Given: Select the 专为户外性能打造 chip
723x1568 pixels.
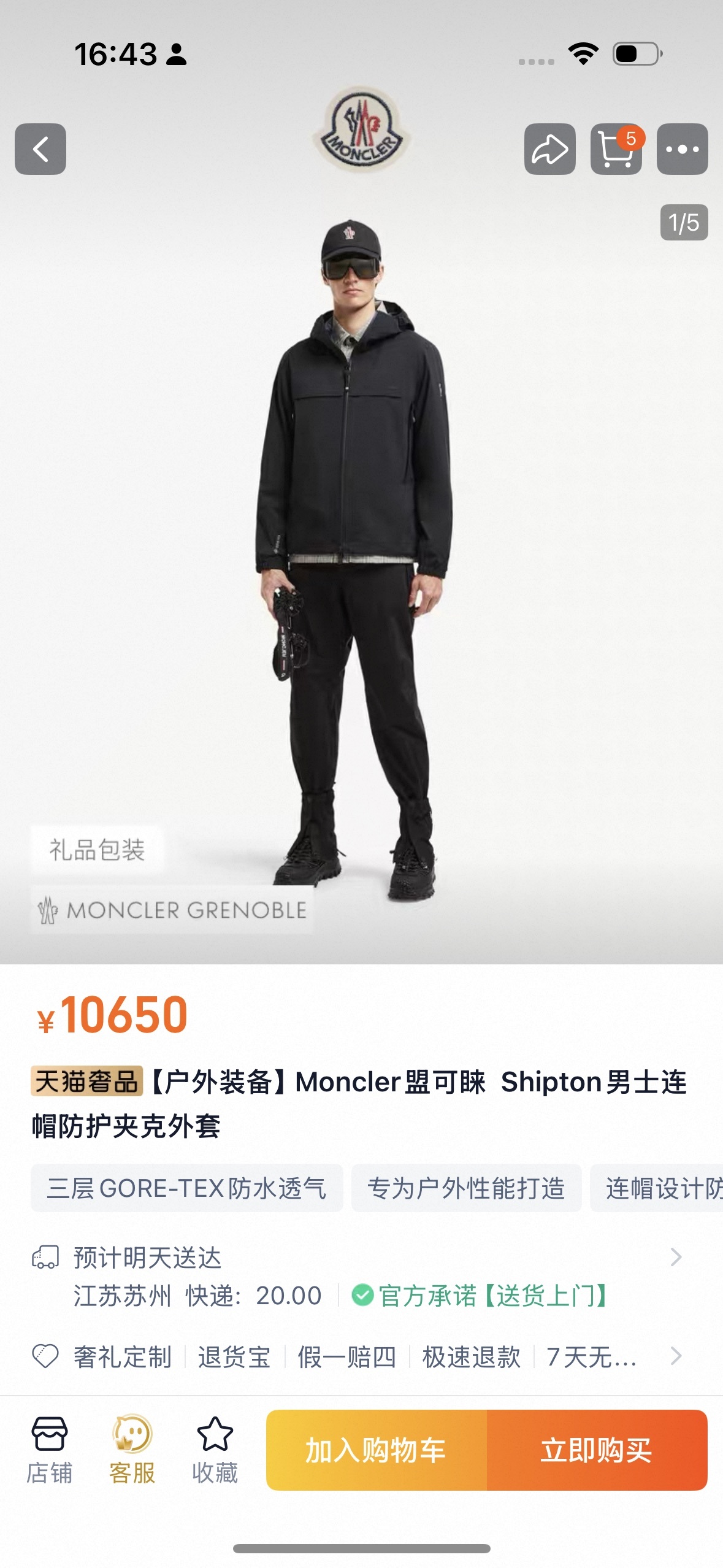Looking at the screenshot, I should [x=466, y=1188].
